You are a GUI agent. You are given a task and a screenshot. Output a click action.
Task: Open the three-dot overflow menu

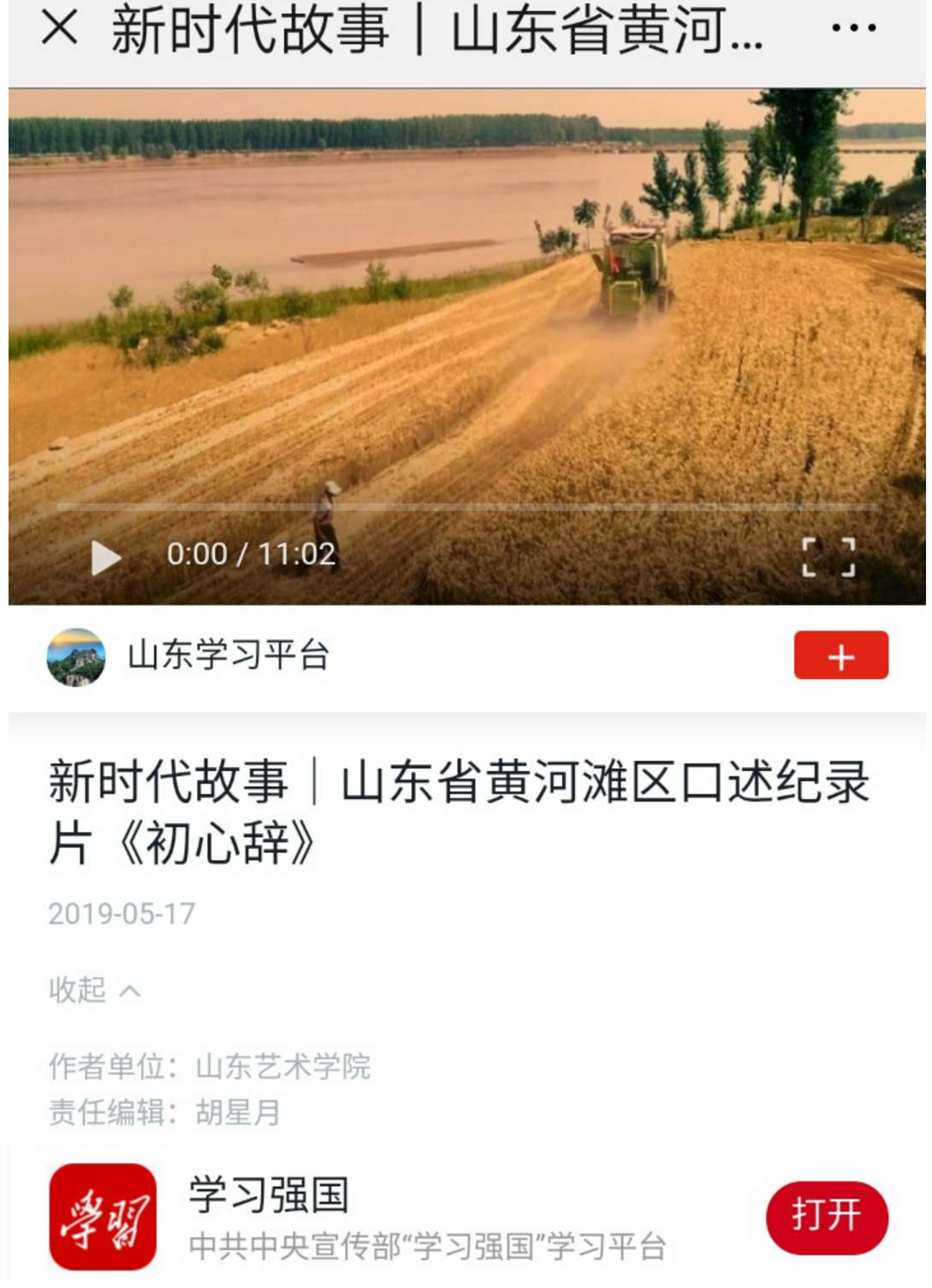point(853,29)
